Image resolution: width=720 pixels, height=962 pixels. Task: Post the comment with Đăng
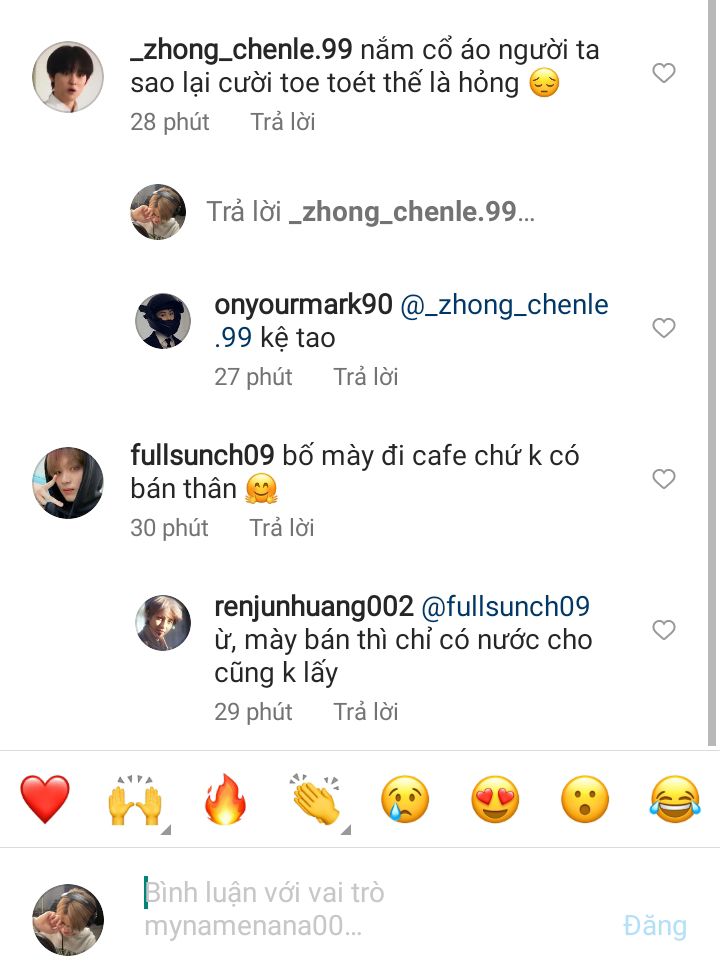coord(655,925)
